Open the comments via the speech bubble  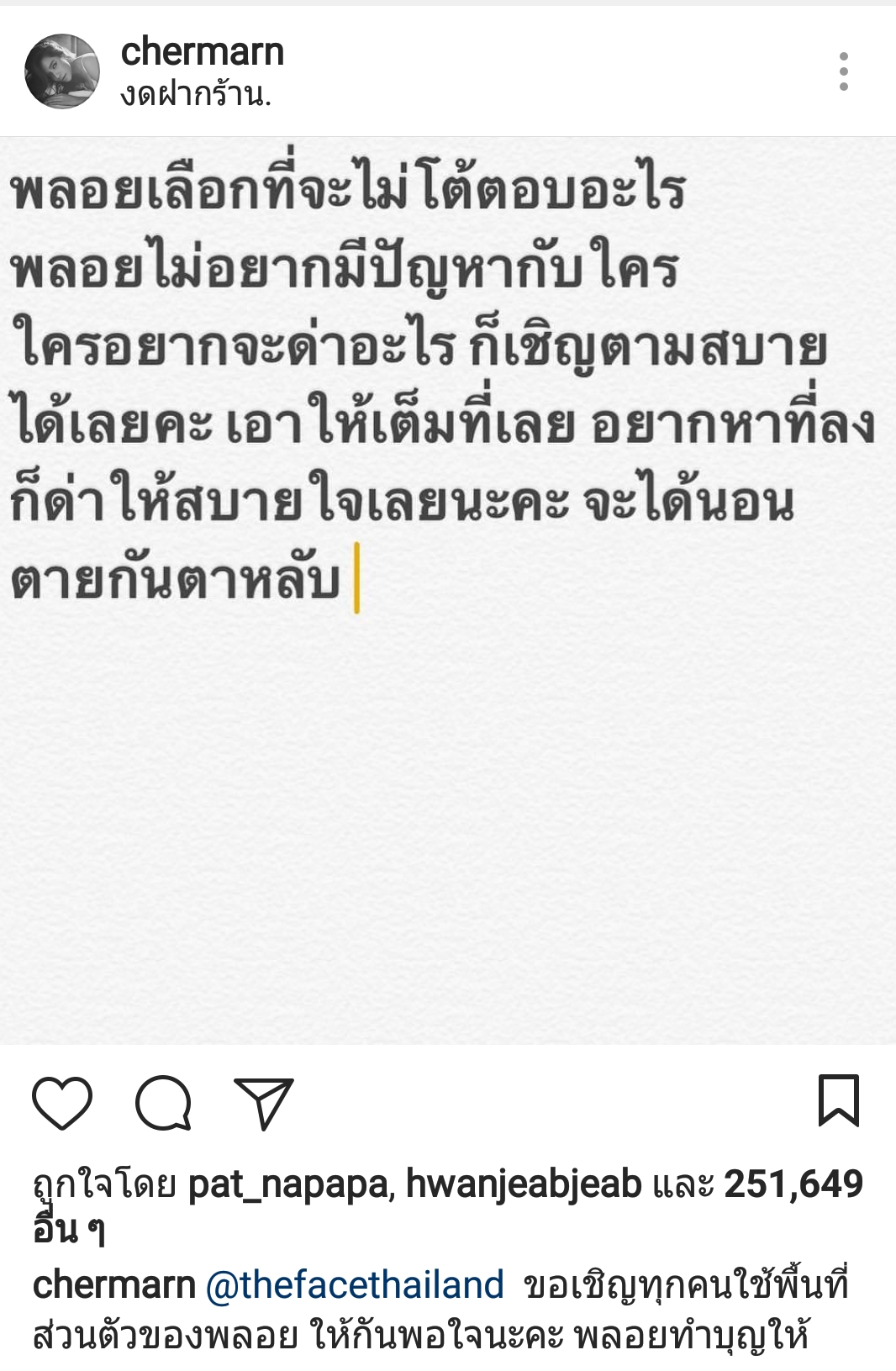163,1102
